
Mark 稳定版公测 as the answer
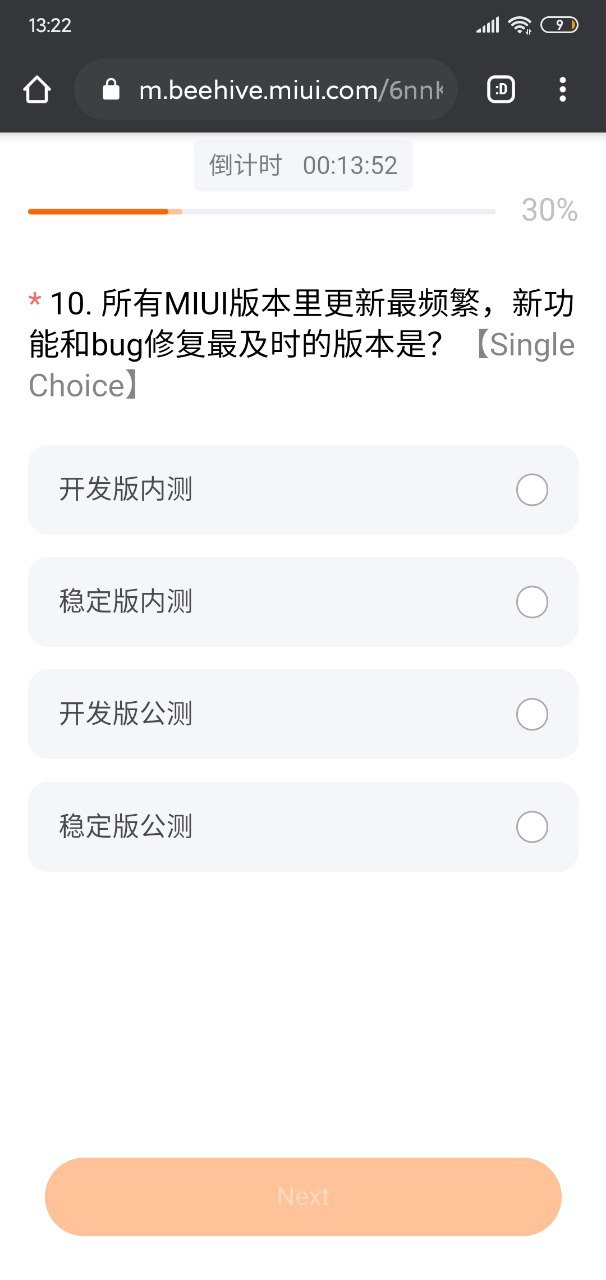(303, 827)
